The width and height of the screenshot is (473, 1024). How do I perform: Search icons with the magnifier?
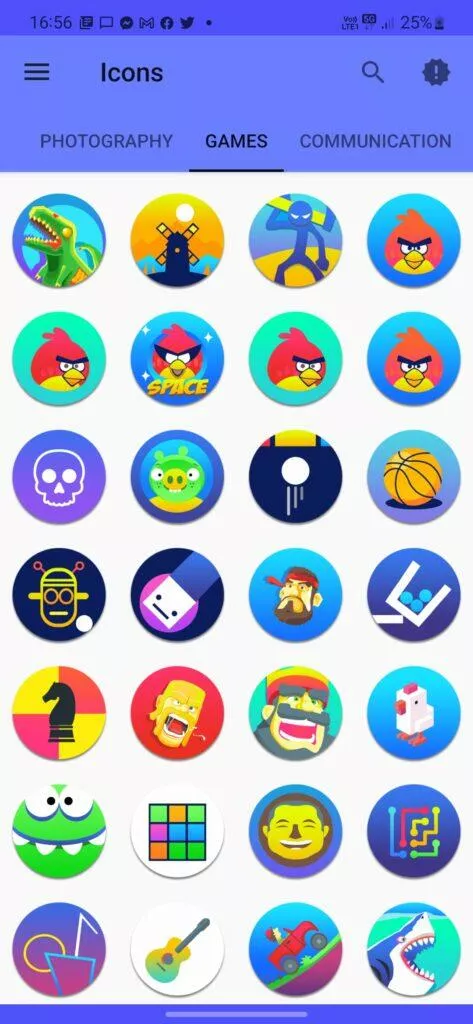click(x=373, y=72)
